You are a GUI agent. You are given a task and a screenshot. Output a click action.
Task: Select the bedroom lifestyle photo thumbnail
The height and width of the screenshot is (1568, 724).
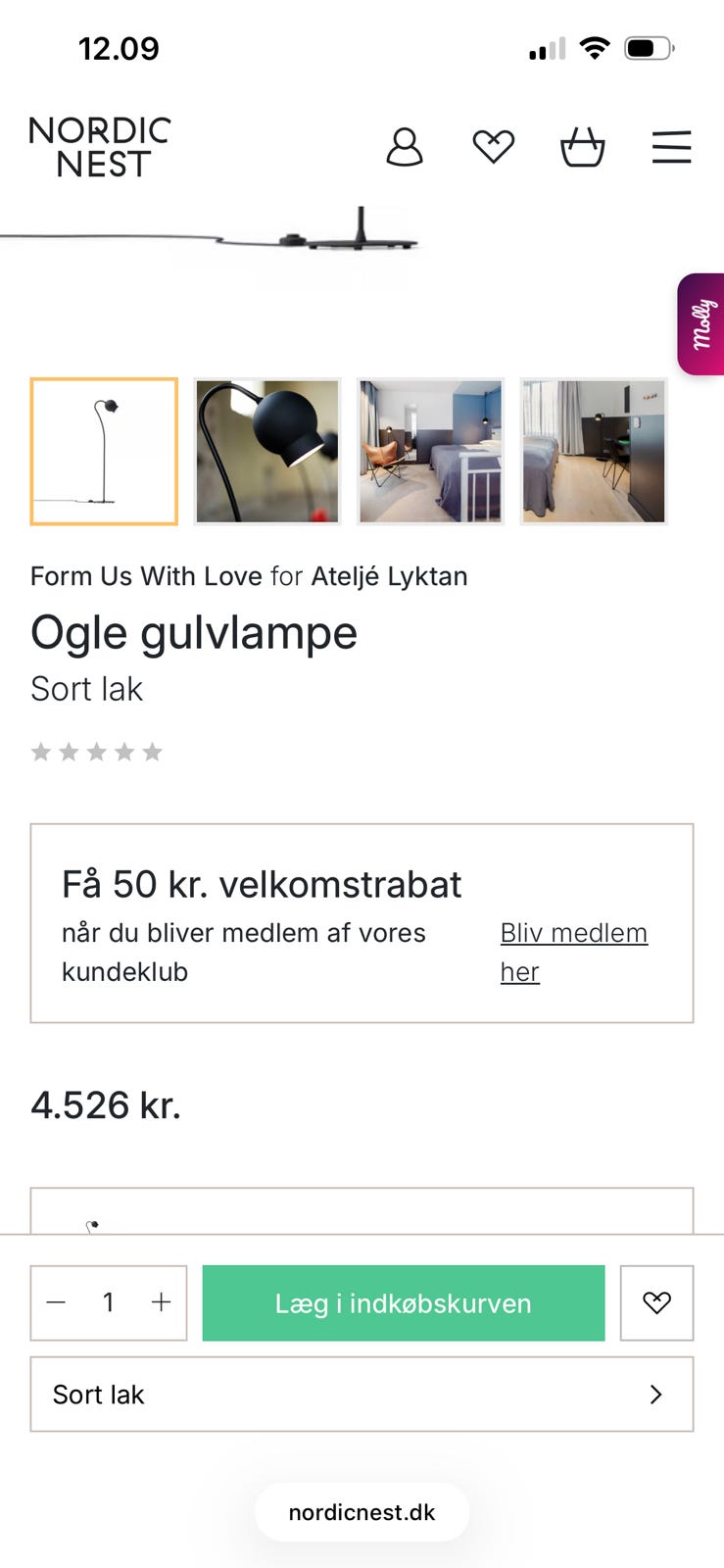click(430, 451)
